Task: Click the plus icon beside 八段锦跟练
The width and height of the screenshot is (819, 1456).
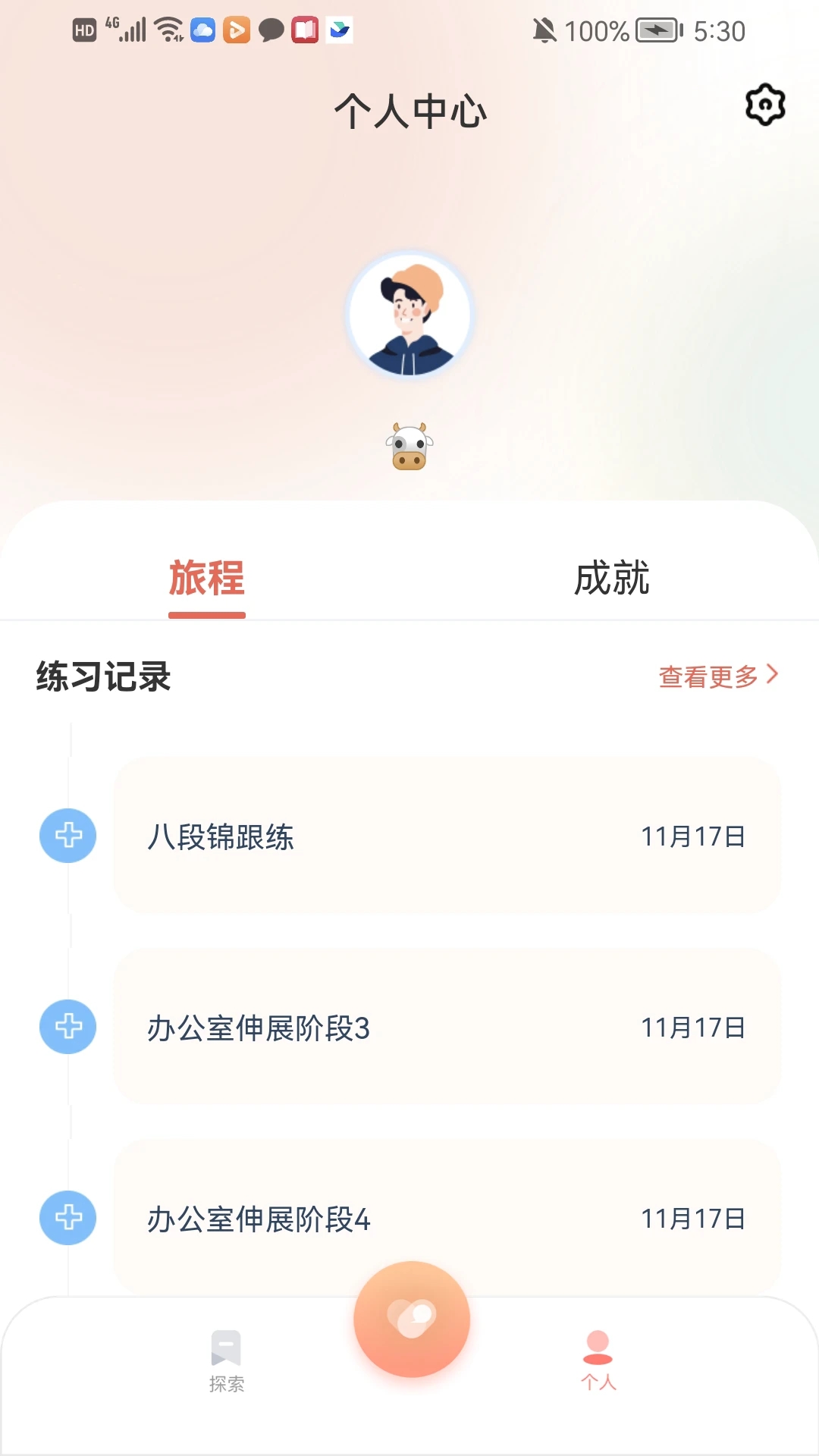Action: point(67,836)
